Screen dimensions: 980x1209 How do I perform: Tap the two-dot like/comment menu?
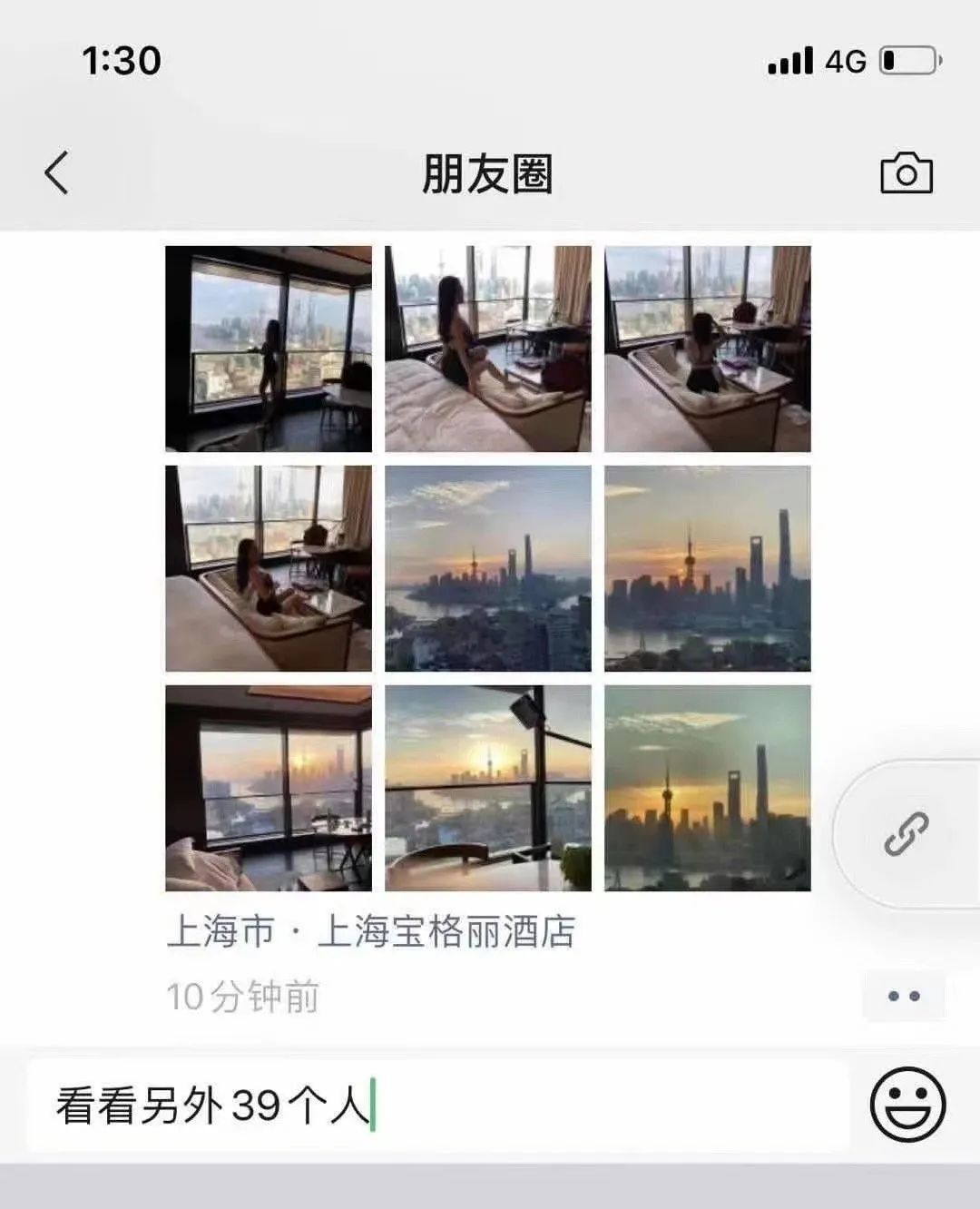pyautogui.click(x=903, y=996)
